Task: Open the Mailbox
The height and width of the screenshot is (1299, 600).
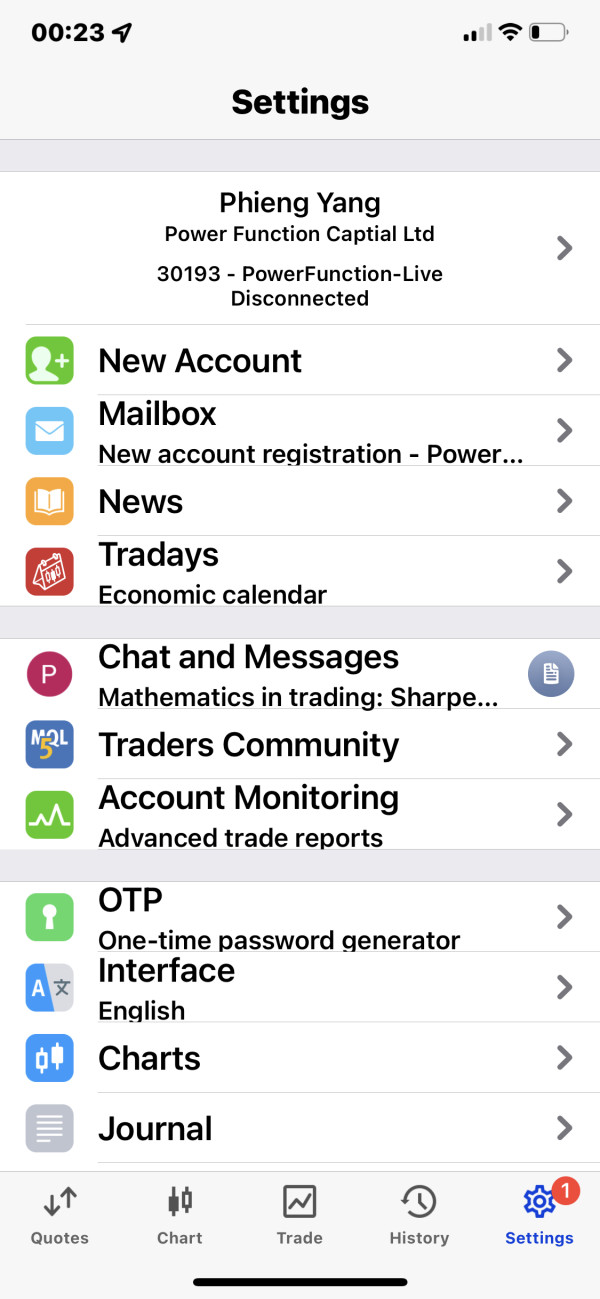Action: 300,430
